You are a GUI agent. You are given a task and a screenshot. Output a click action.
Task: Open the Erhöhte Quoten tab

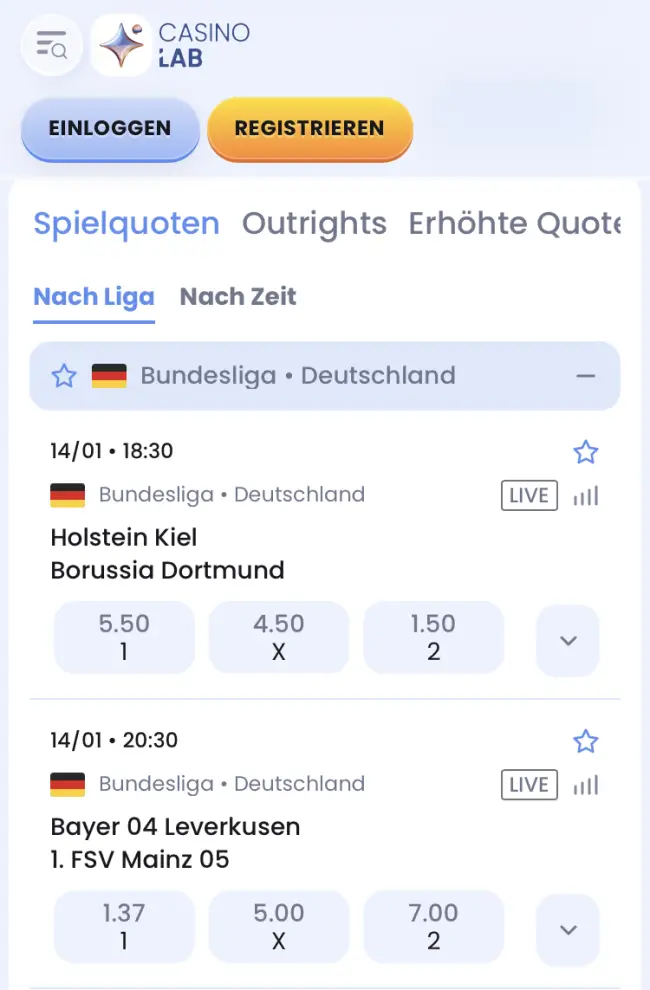[x=514, y=223]
